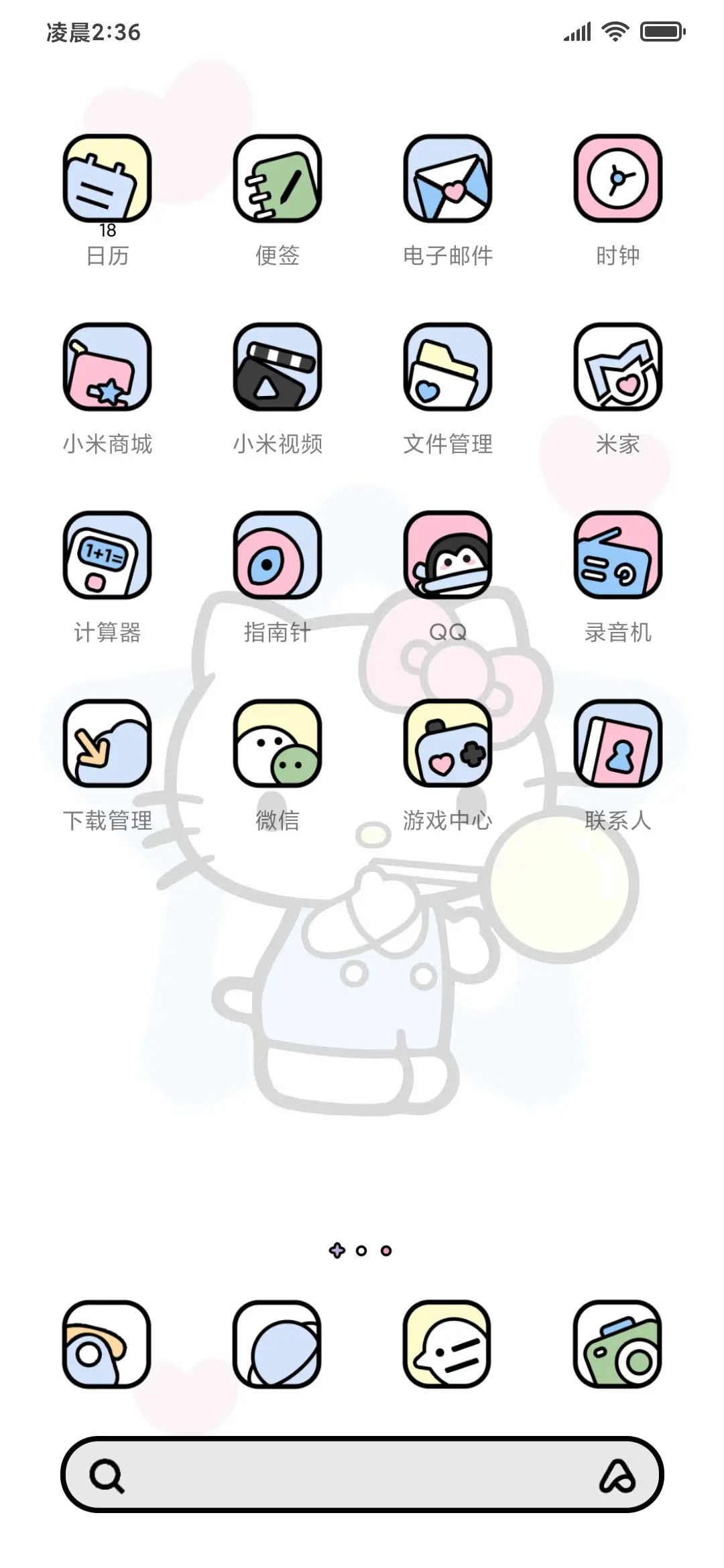
Task: Start the 录音机 voice recorder
Action: 617,558
